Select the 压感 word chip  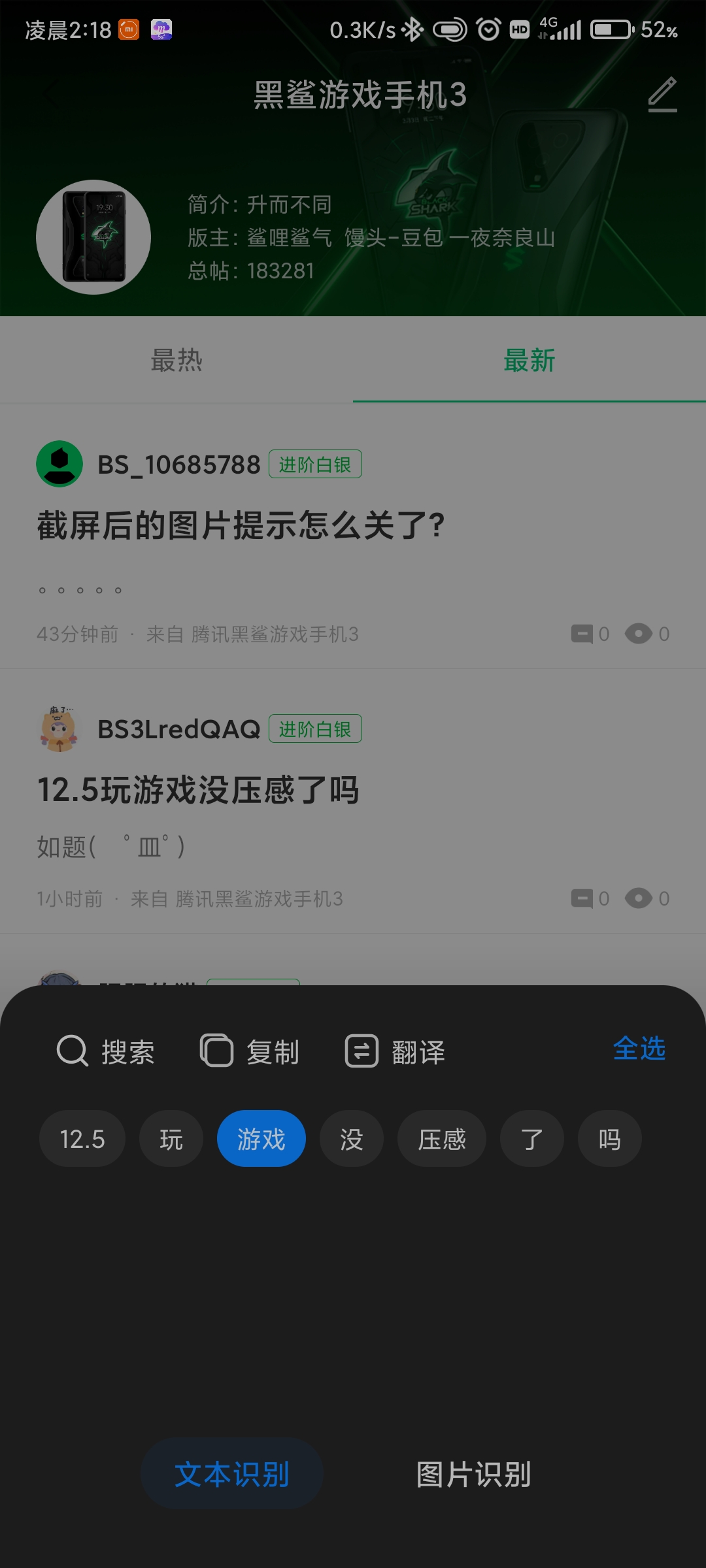442,1139
